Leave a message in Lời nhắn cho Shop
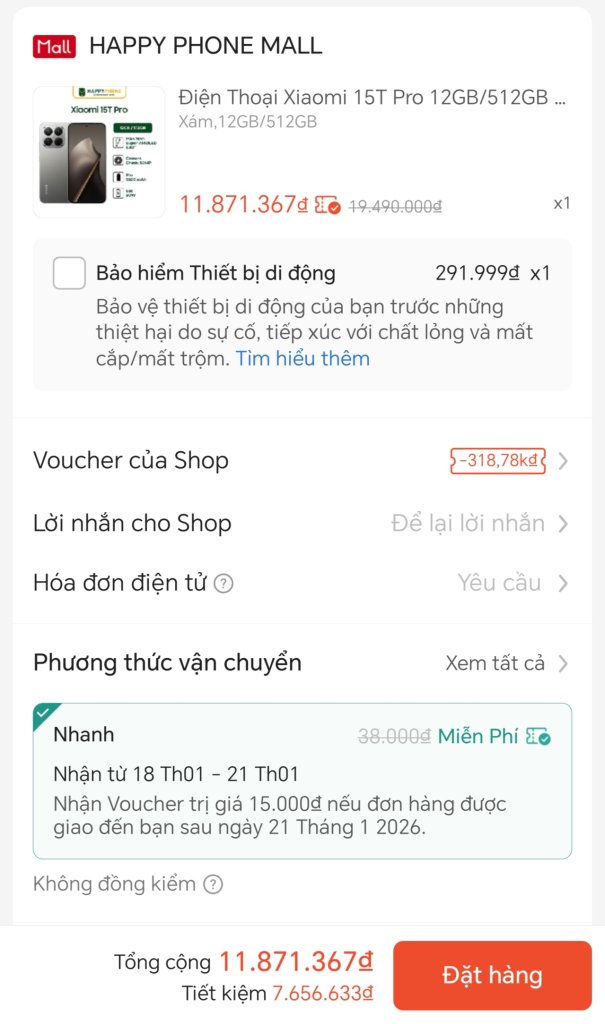 pyautogui.click(x=302, y=524)
